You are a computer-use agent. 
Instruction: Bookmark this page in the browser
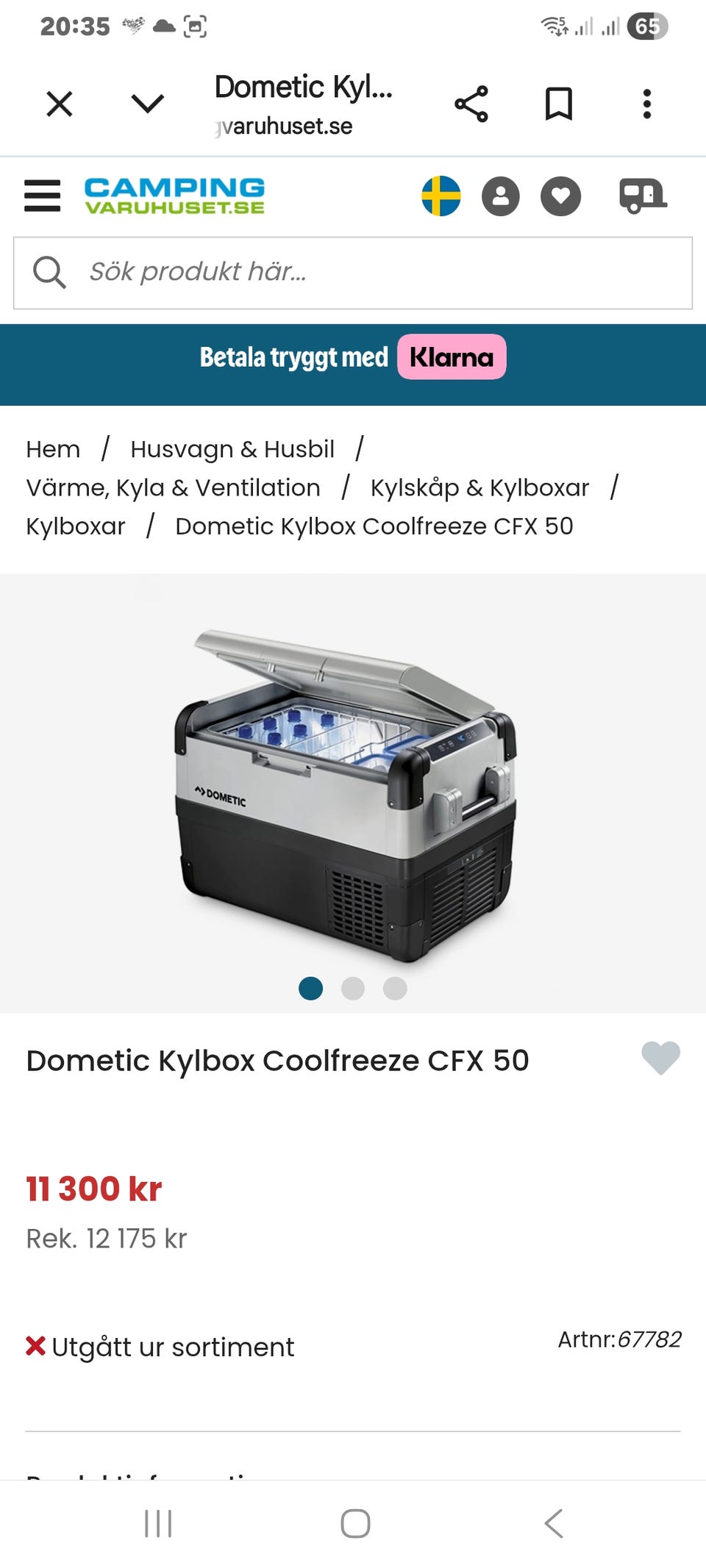pos(559,104)
